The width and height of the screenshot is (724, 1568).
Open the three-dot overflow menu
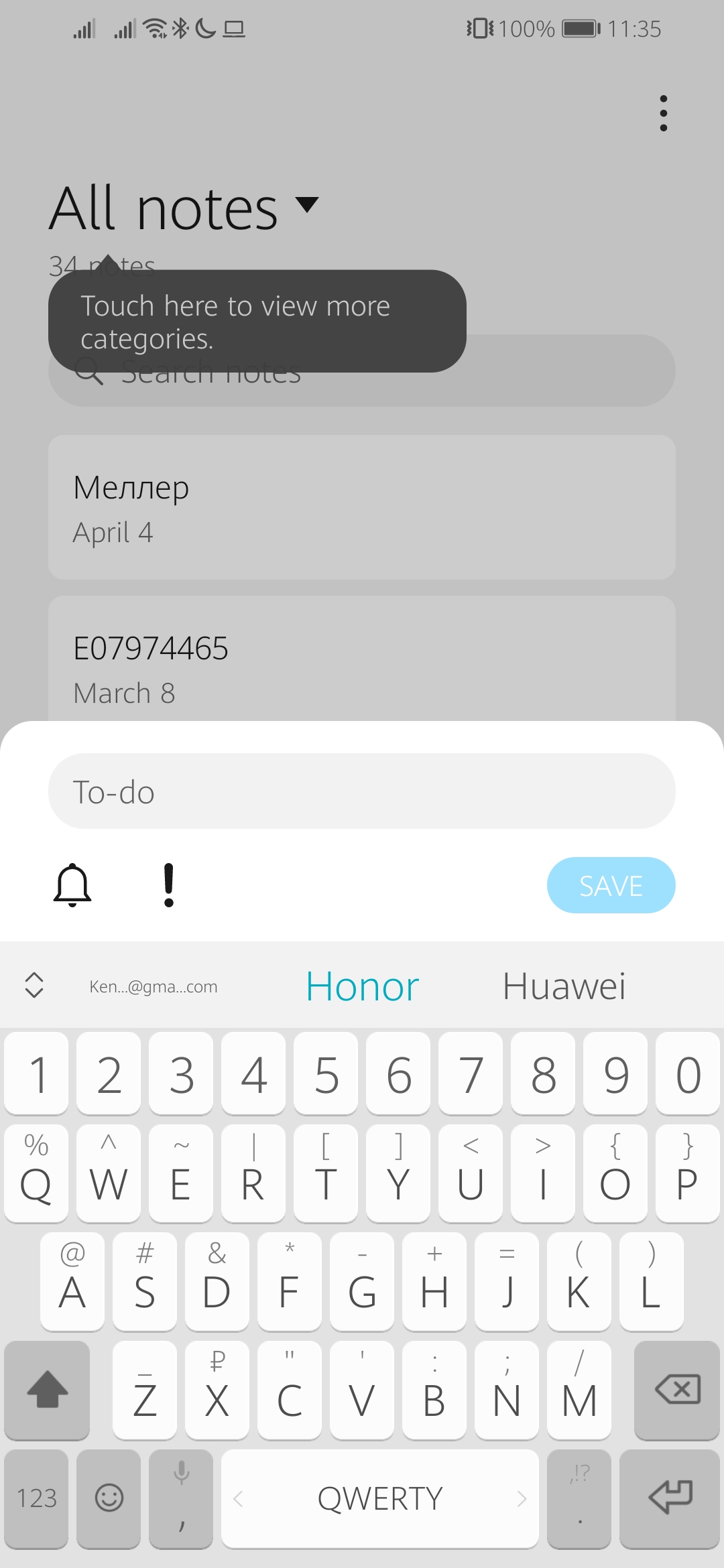663,113
